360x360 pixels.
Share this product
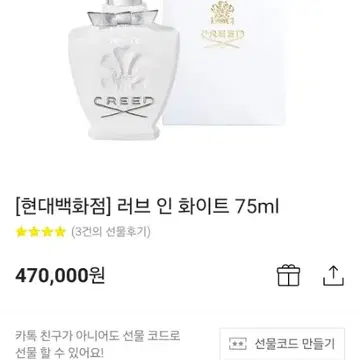(333, 276)
